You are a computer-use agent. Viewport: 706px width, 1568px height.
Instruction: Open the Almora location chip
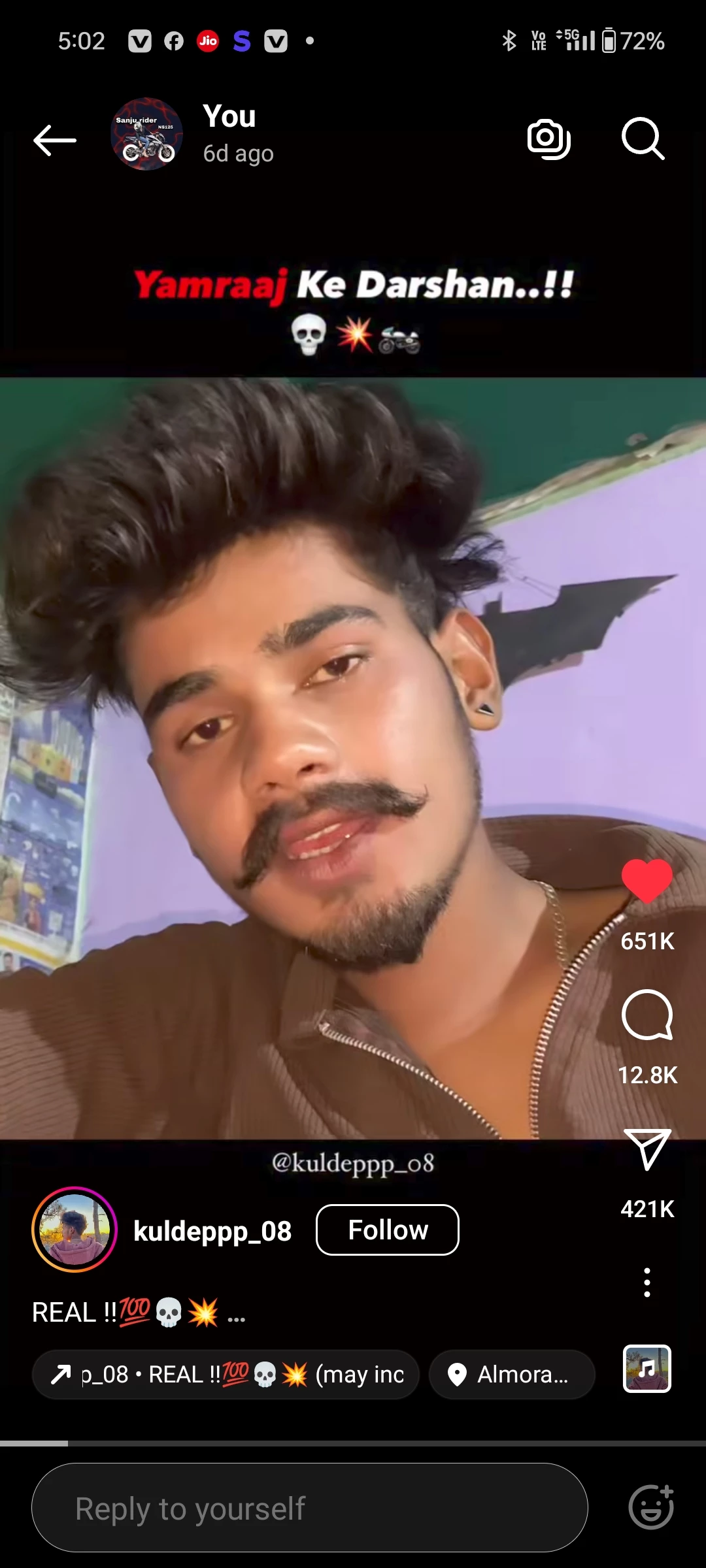click(512, 1375)
